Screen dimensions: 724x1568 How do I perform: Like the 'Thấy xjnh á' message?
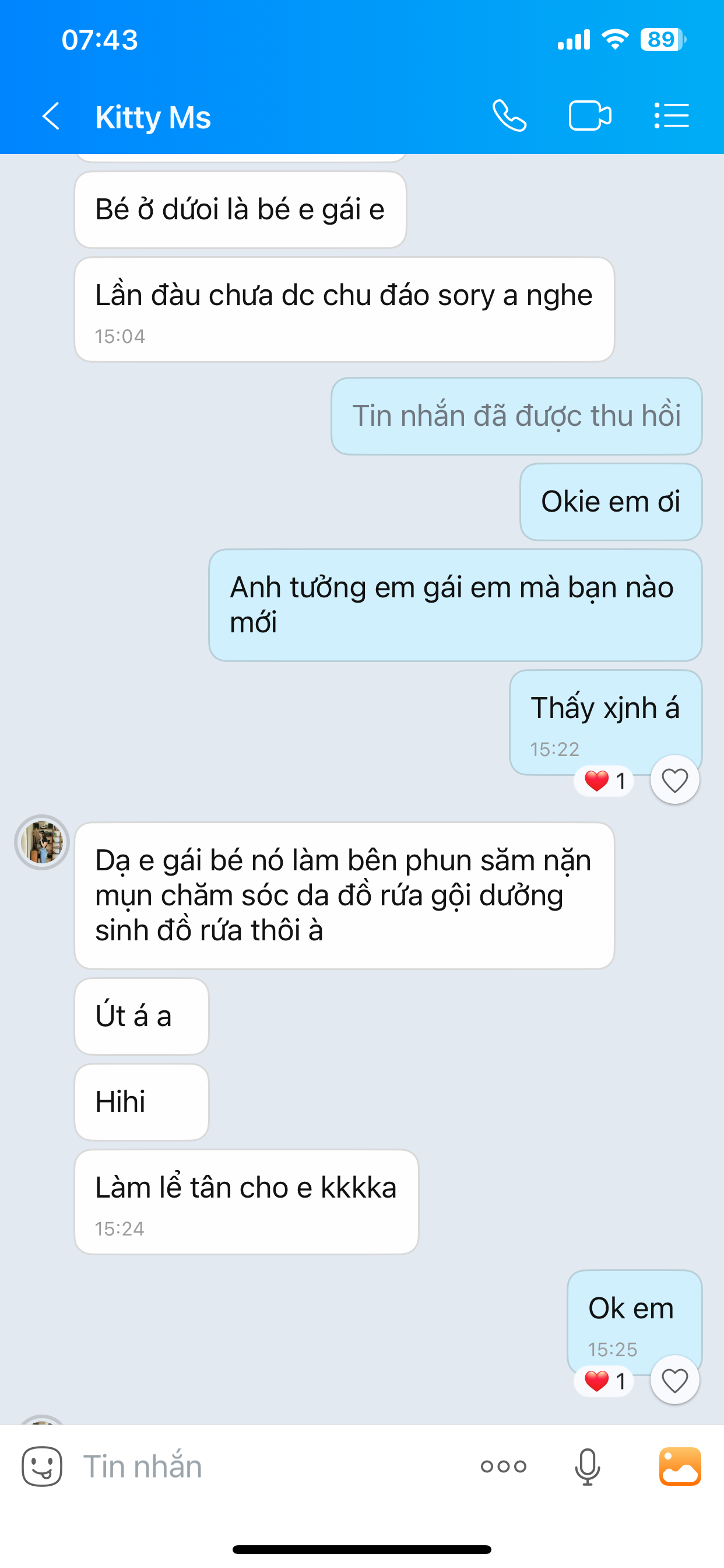point(674,780)
